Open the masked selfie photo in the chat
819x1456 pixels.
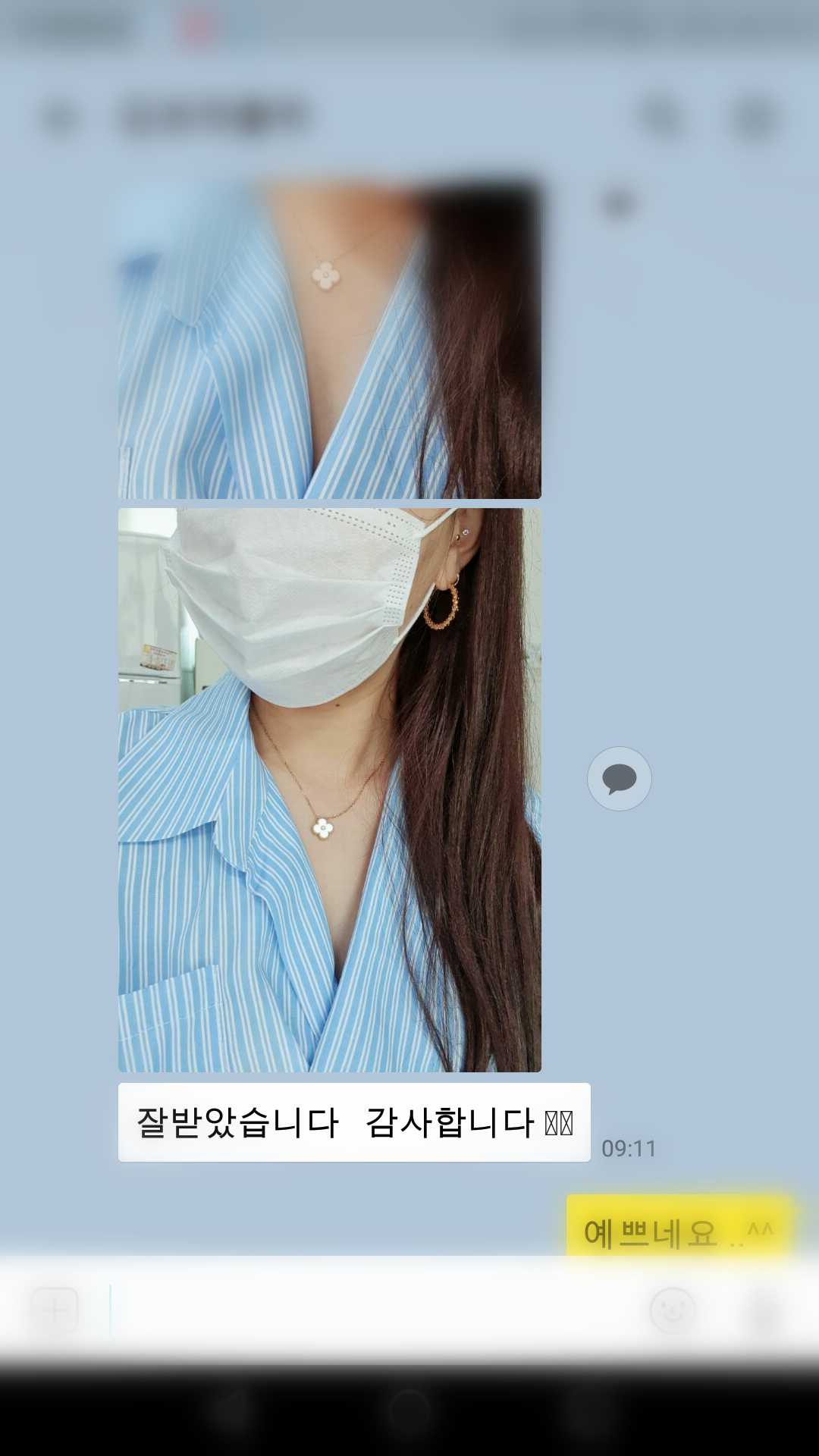tap(329, 789)
